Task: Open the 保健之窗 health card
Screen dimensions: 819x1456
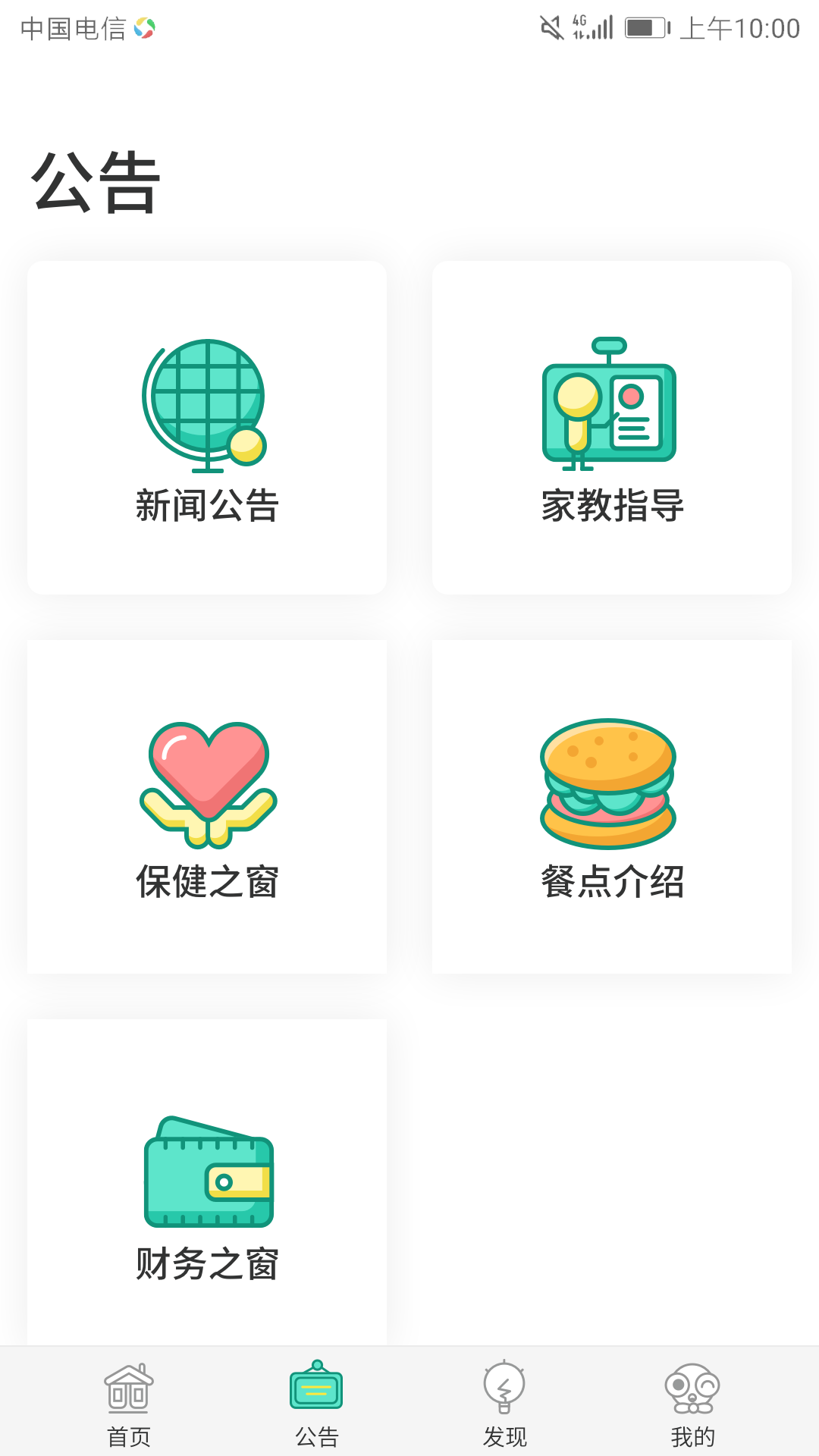Action: pos(206,808)
